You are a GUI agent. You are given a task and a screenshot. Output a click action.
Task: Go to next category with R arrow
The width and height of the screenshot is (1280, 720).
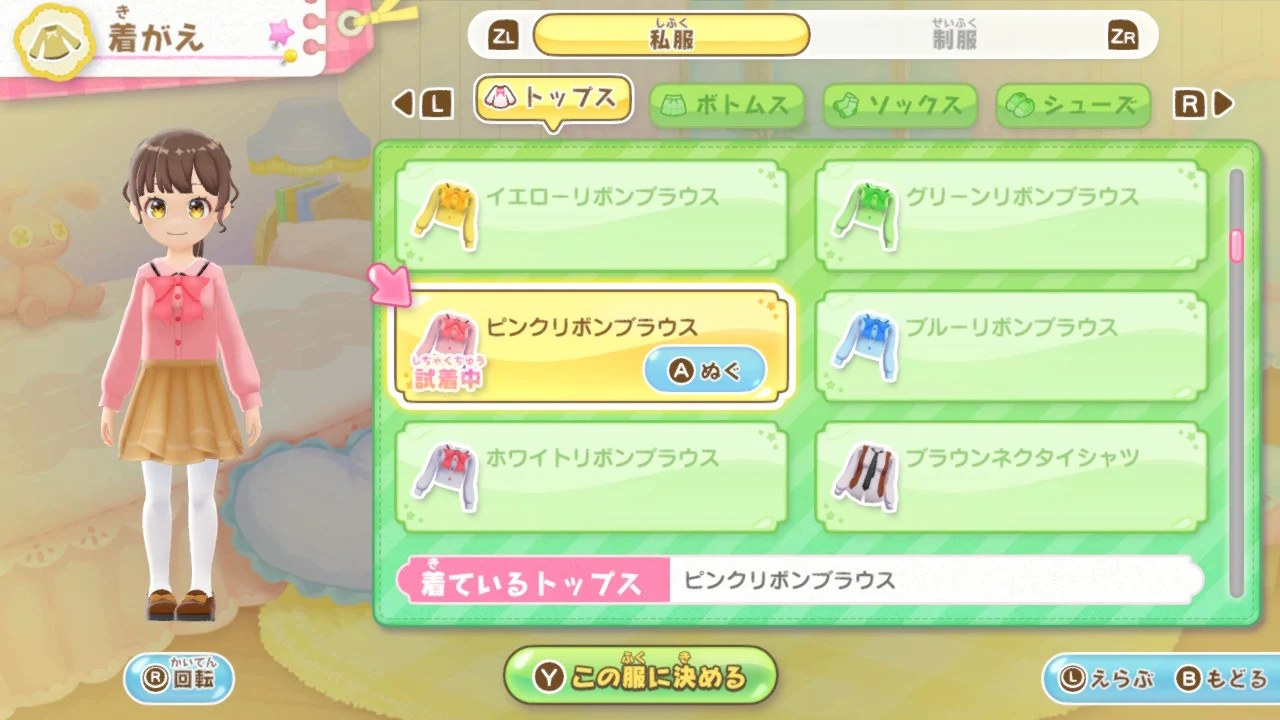tap(1204, 103)
